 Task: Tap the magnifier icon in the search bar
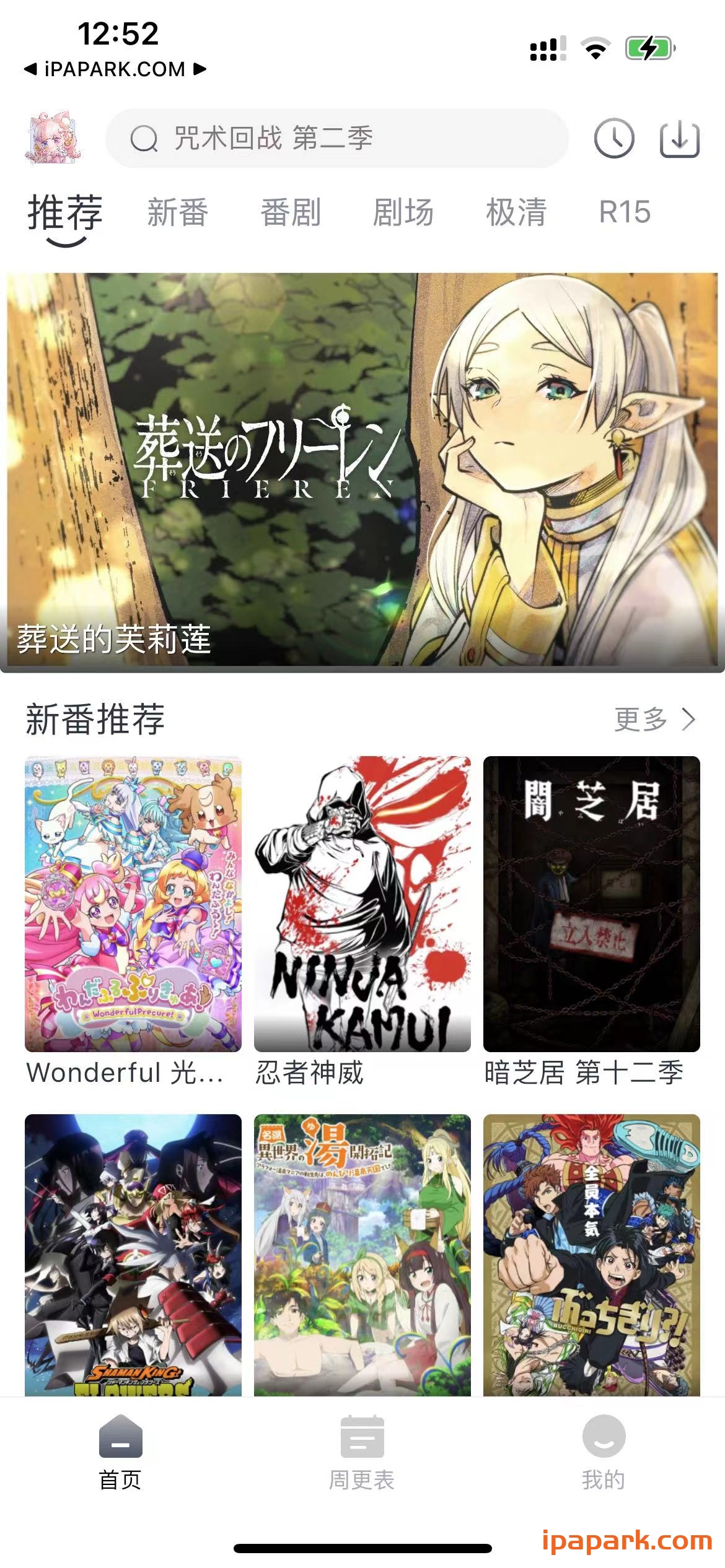144,139
